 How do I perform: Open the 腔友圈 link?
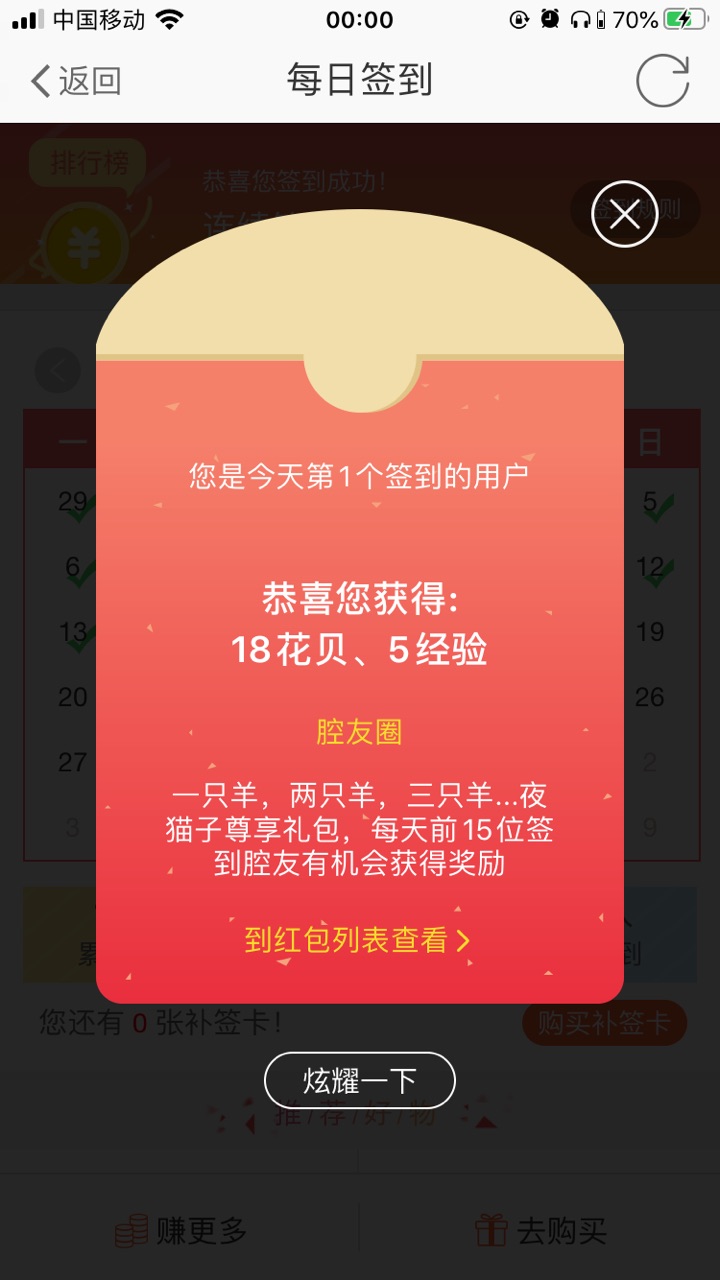pos(359,732)
